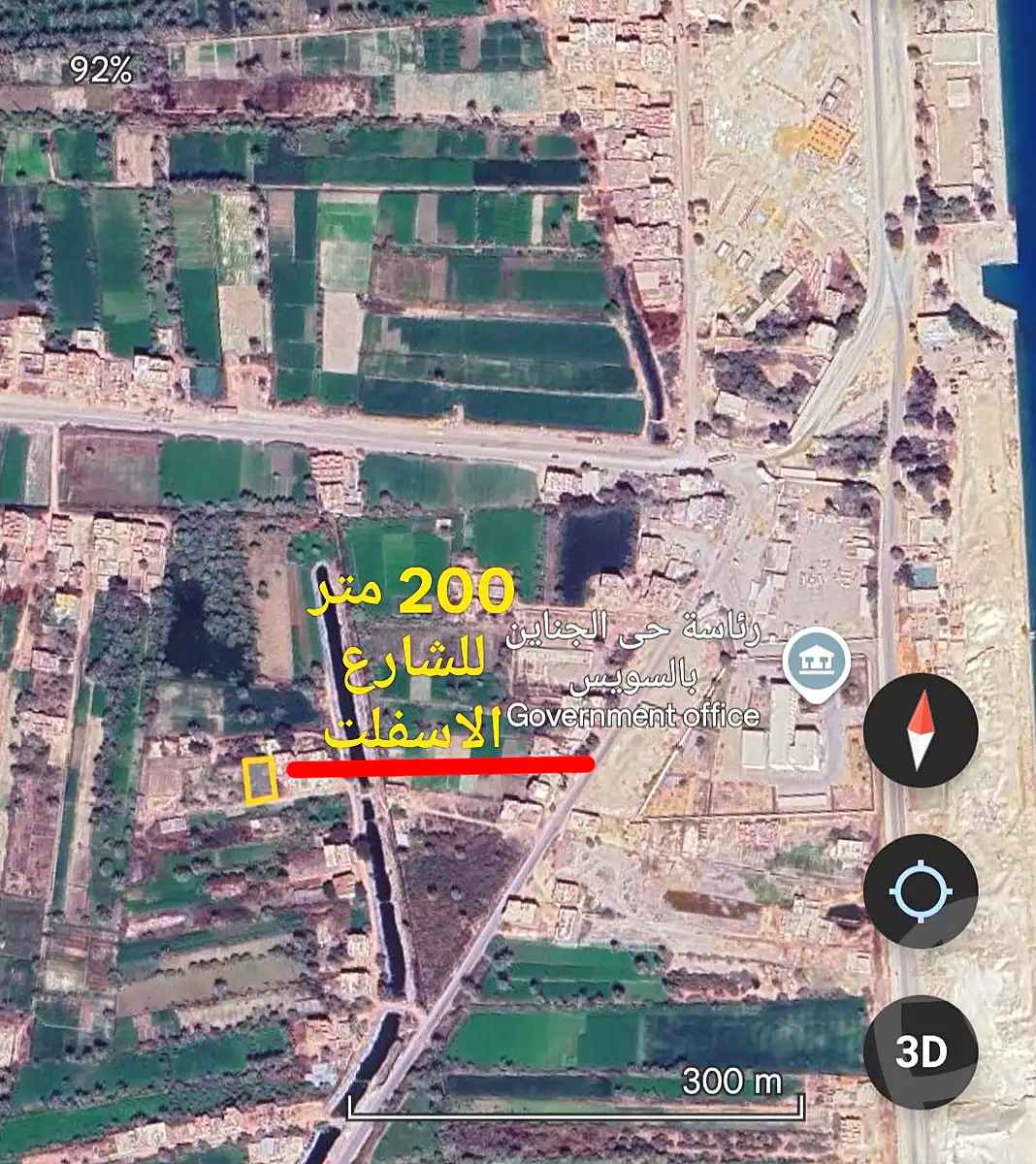
Task: Click the 3D label on the round button
Action: click(x=923, y=1050)
